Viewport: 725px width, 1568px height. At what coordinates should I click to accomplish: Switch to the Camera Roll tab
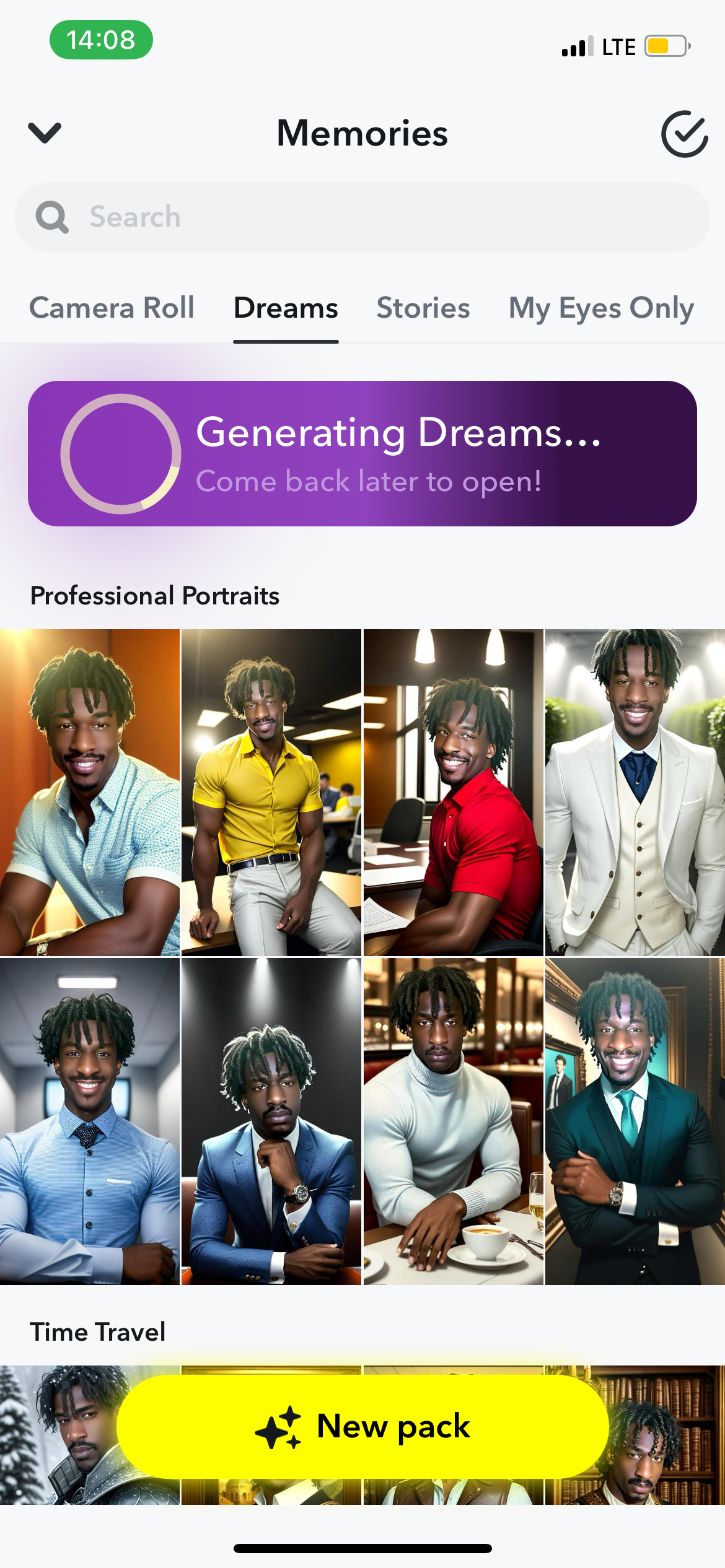pos(112,307)
